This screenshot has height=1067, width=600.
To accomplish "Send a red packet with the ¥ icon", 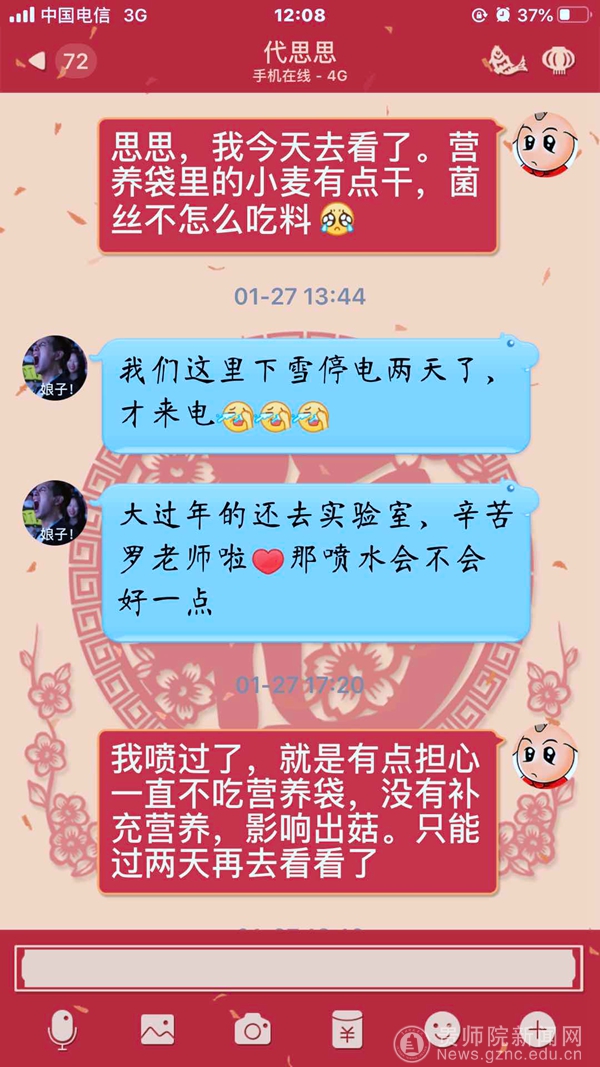I will pos(347,1029).
